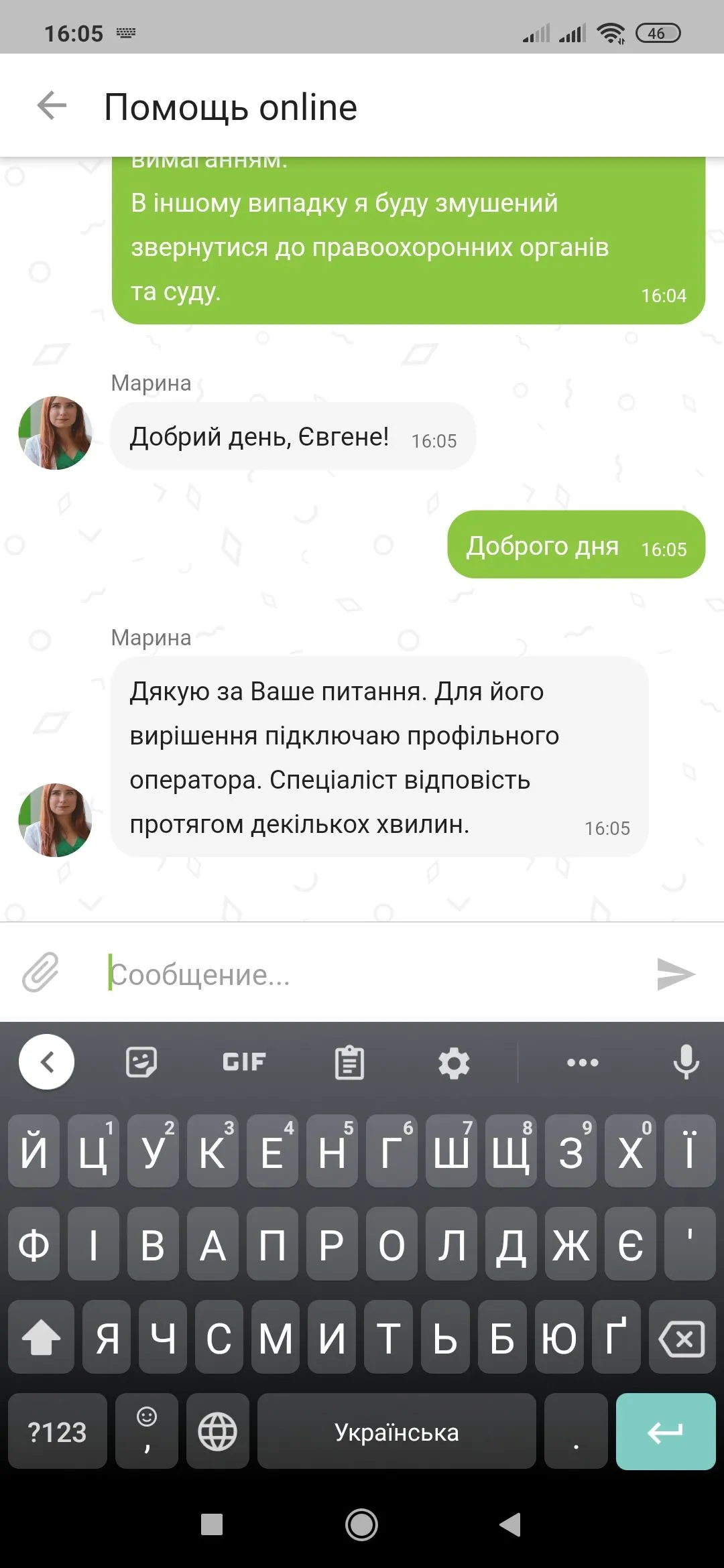Start voice input with the microphone
Screen dimensions: 724x1568
[x=686, y=1062]
